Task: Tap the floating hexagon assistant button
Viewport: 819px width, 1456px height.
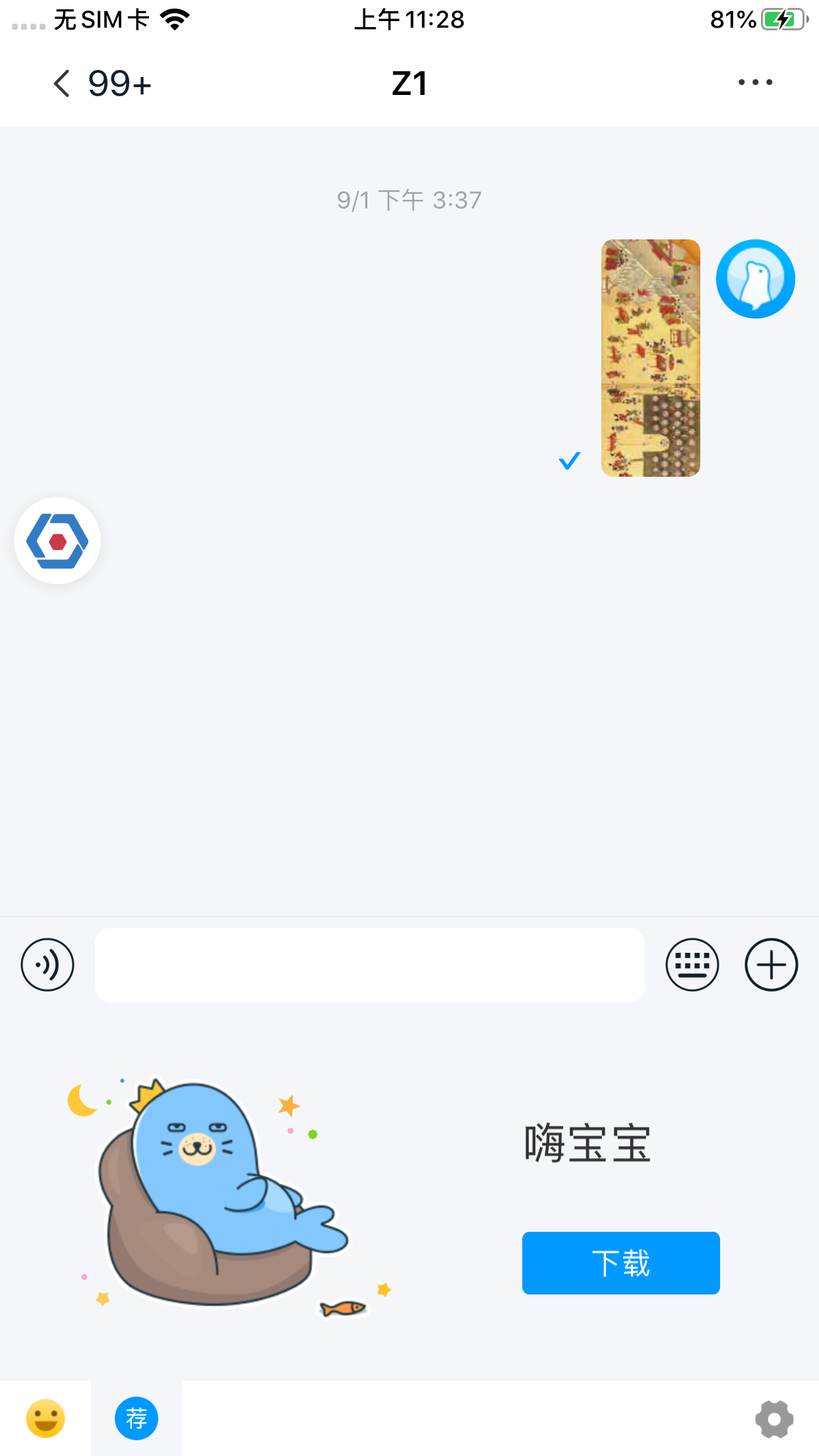Action: coord(57,541)
